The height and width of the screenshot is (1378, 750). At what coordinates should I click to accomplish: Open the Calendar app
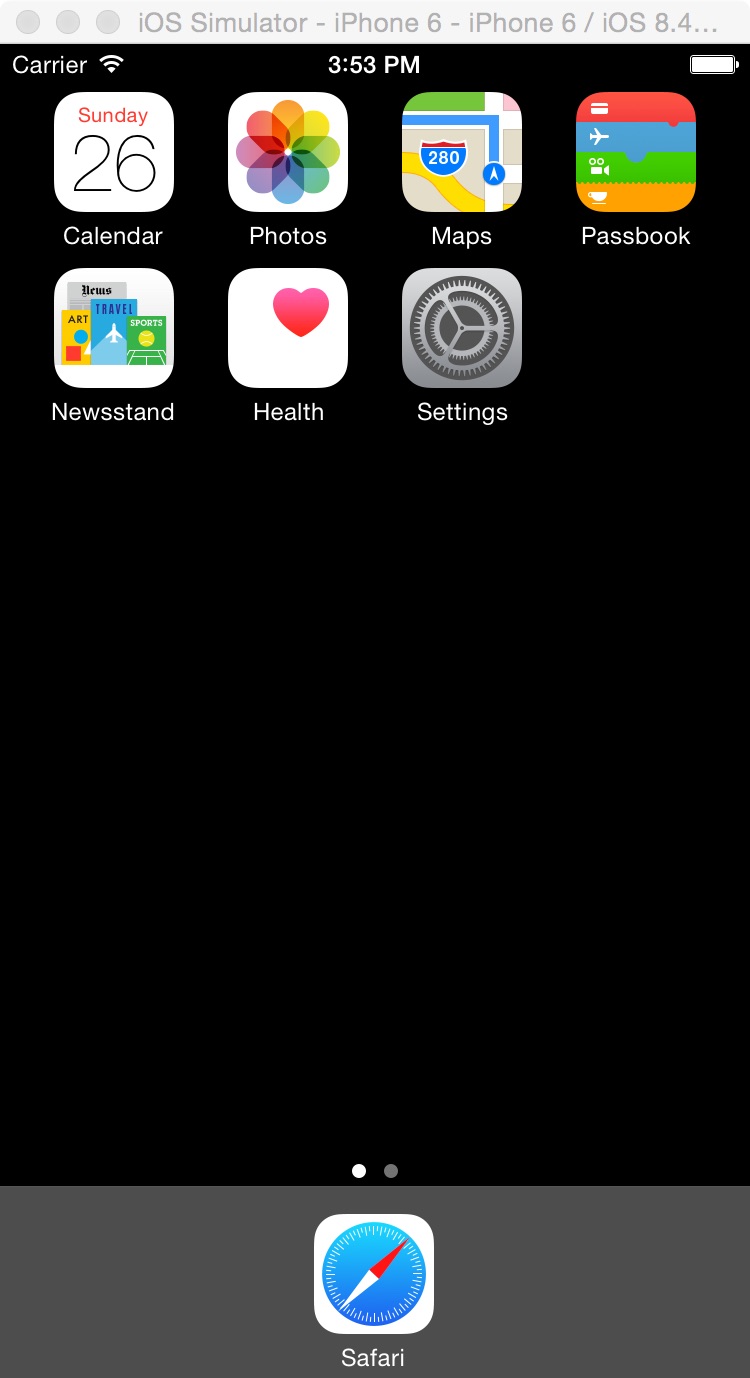[113, 152]
